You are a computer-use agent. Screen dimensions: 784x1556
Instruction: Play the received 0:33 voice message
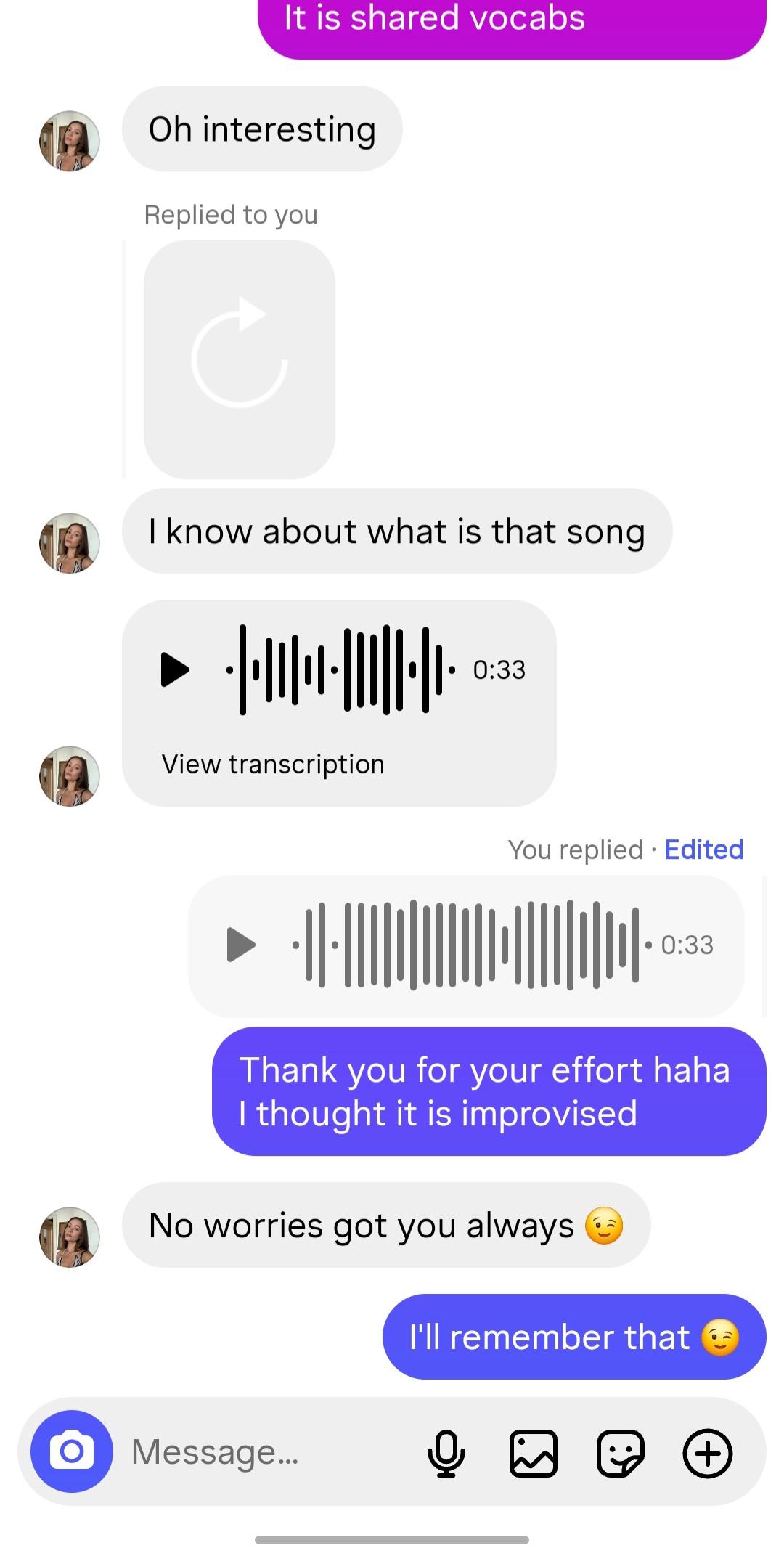pyautogui.click(x=175, y=669)
